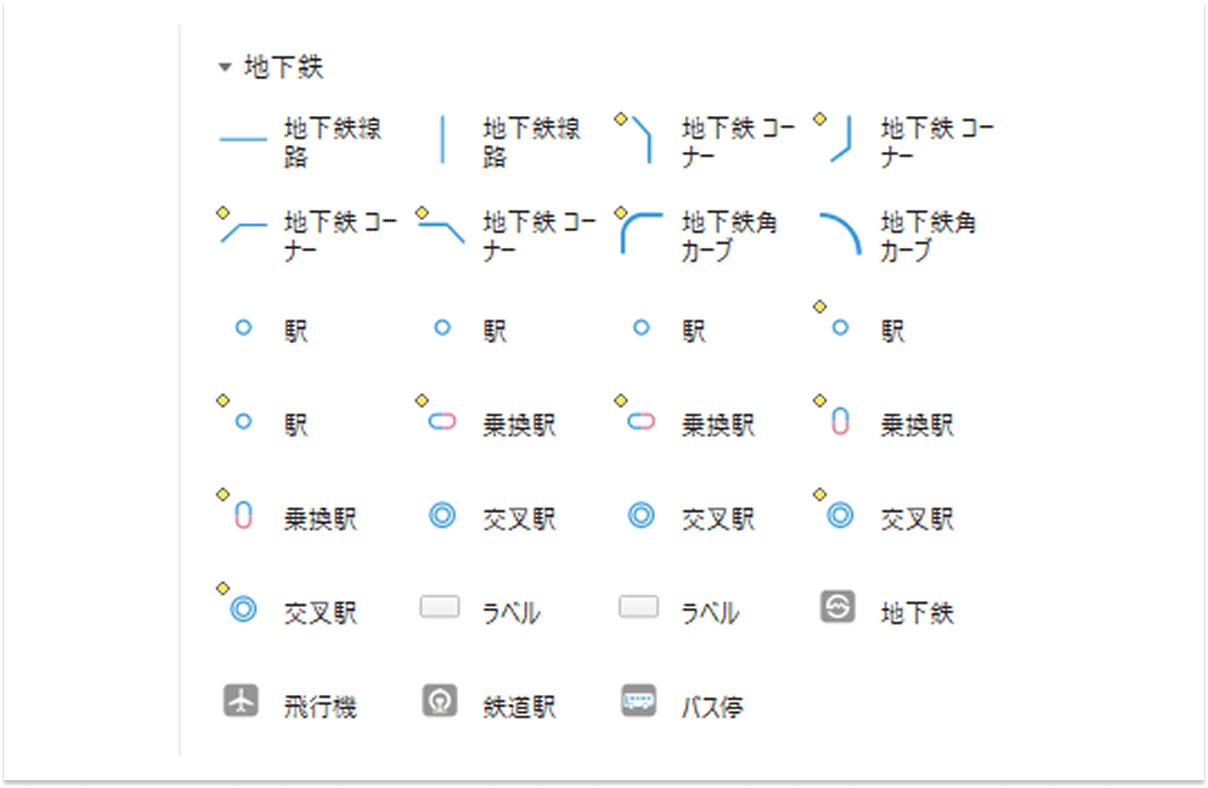1208x788 pixels.
Task: Select the gray 地下鉄 subway icon symbol
Action: click(x=837, y=607)
